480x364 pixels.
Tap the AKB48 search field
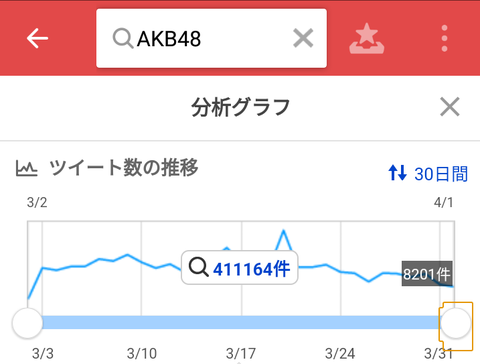[211, 38]
